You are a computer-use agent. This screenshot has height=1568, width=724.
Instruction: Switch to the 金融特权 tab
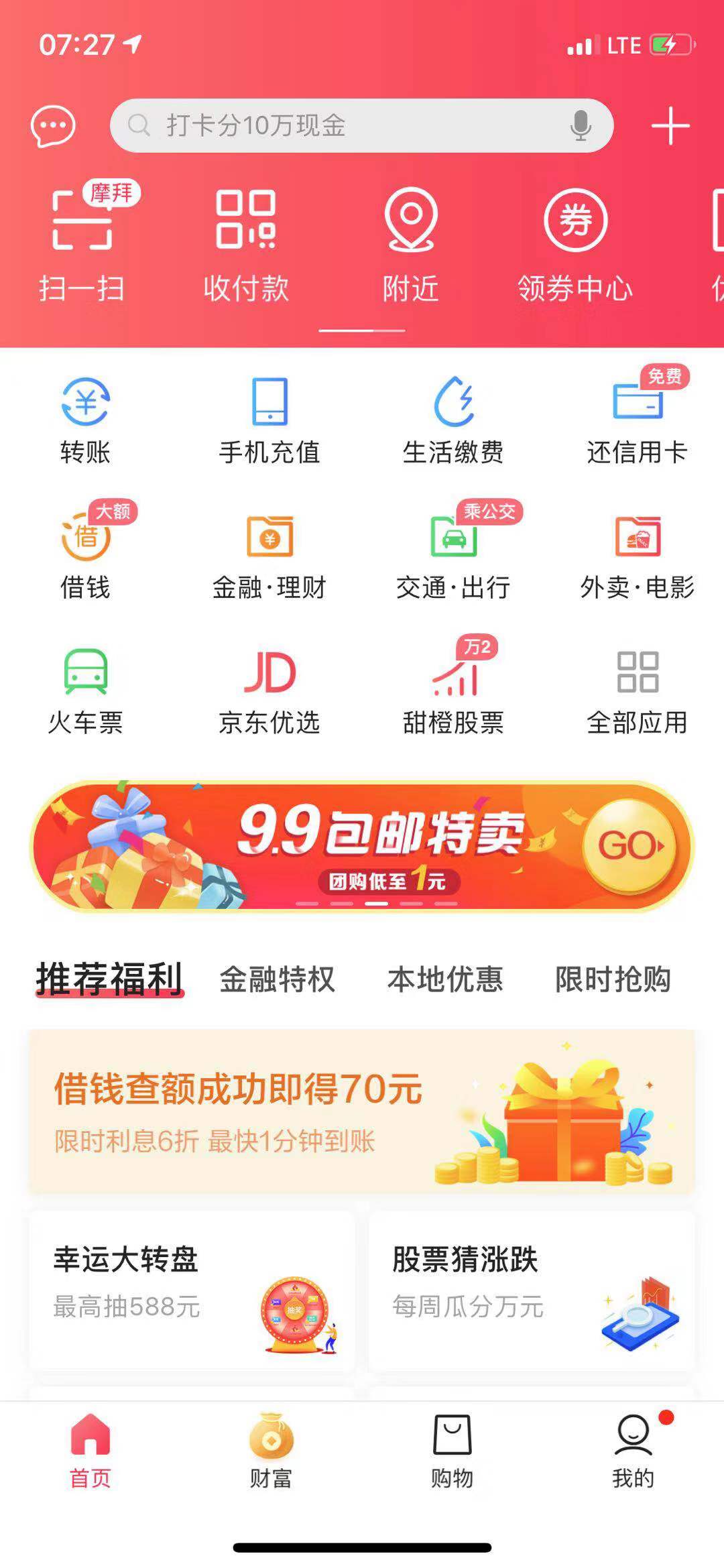click(278, 980)
